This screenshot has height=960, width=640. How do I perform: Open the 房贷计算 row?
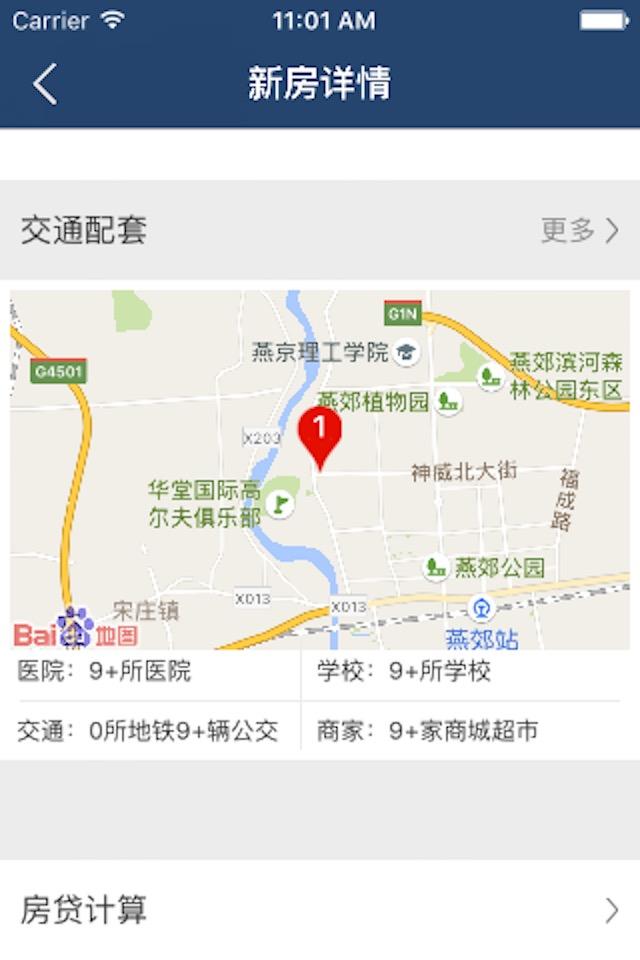320,910
